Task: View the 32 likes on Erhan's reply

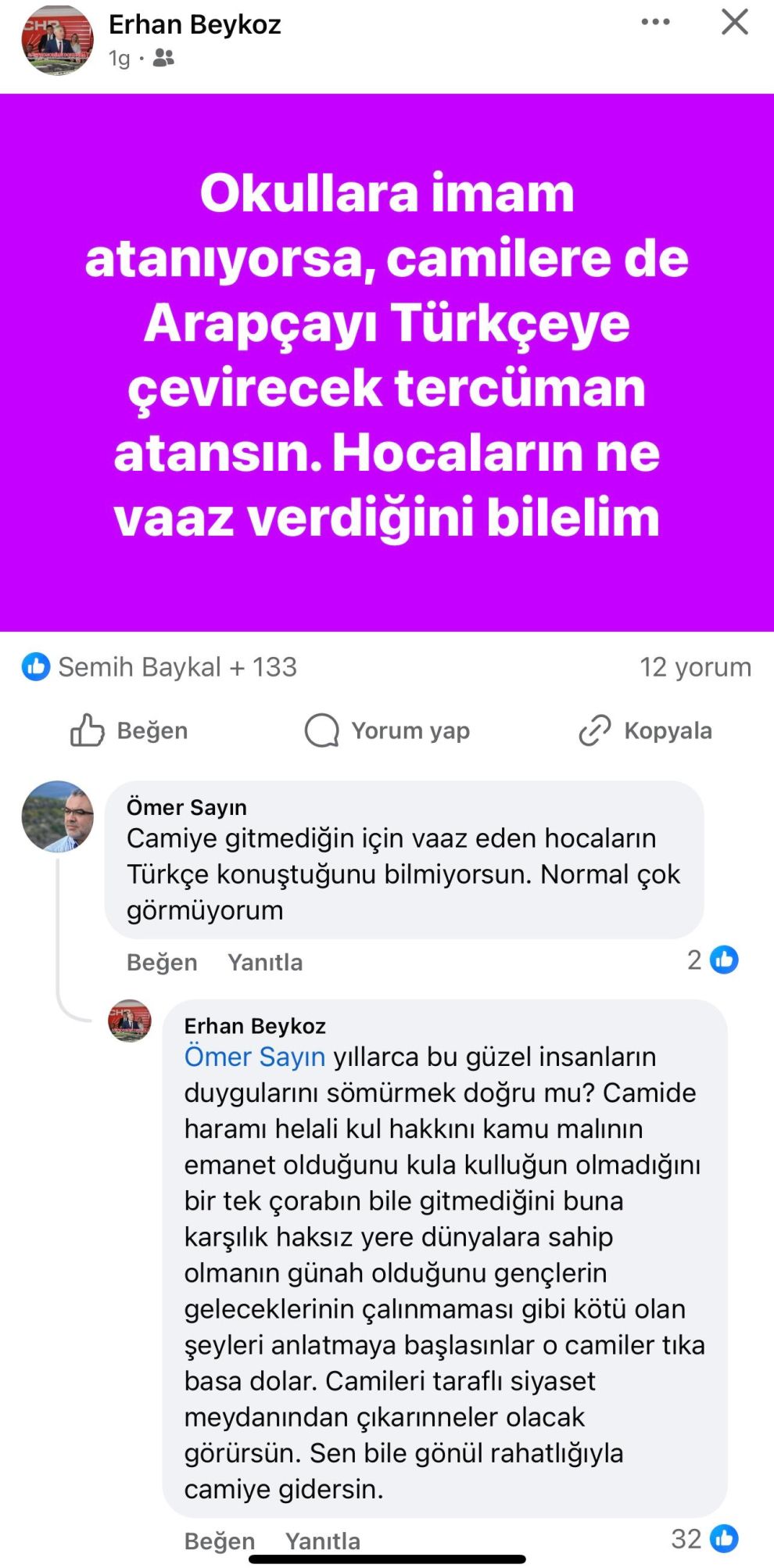Action: coord(705,1538)
